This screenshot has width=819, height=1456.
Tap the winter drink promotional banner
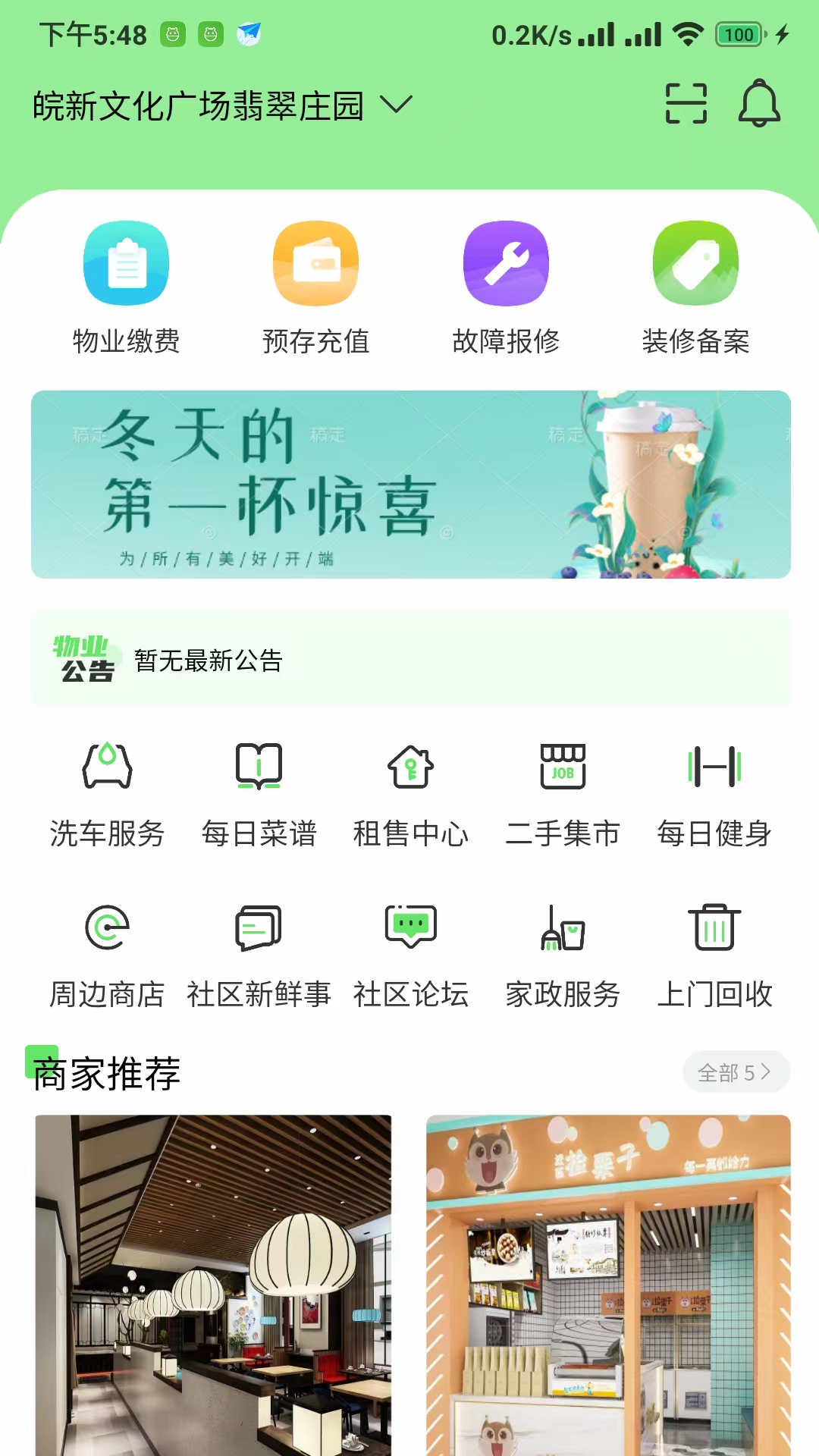(409, 485)
